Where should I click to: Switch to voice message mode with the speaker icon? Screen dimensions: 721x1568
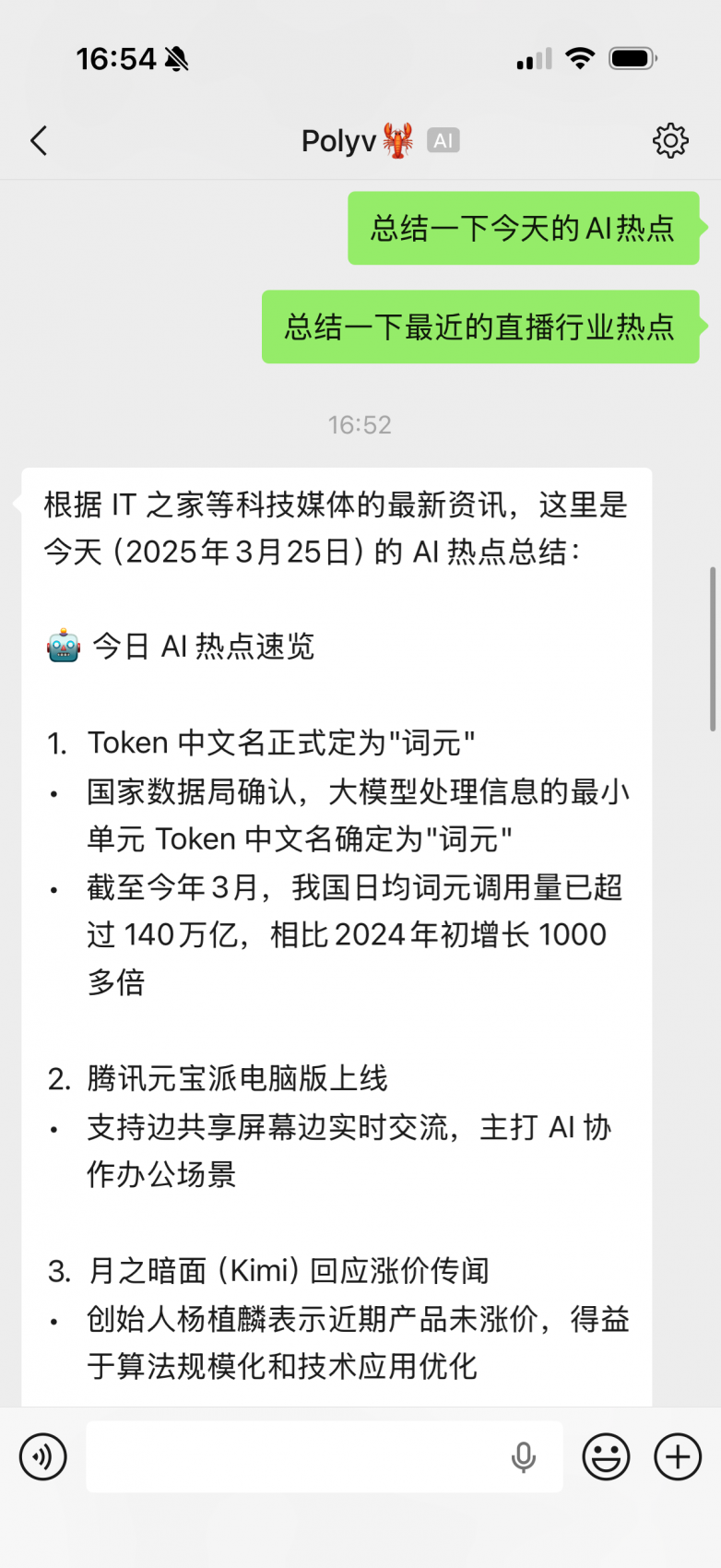pyautogui.click(x=42, y=1457)
